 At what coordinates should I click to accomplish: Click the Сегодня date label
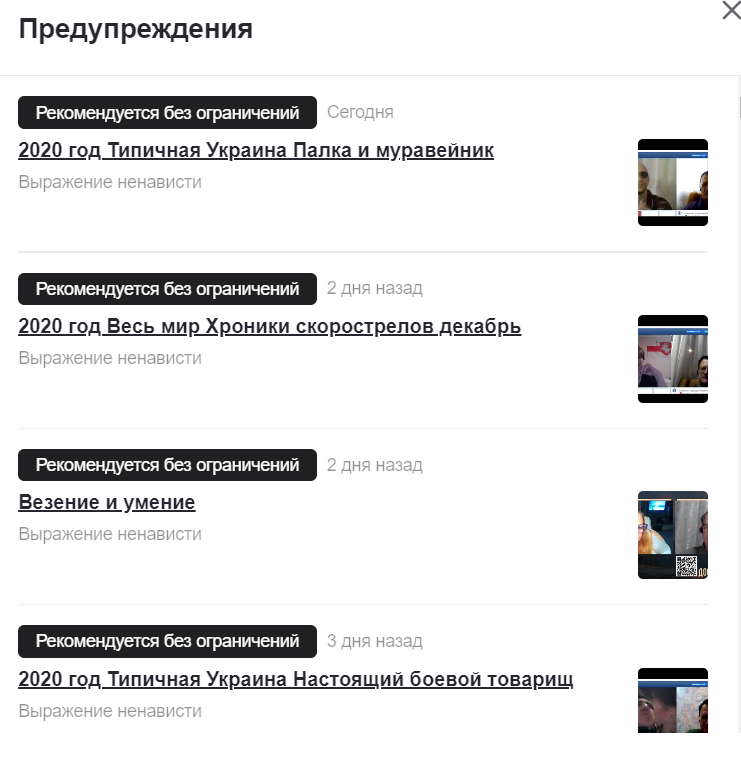359,112
